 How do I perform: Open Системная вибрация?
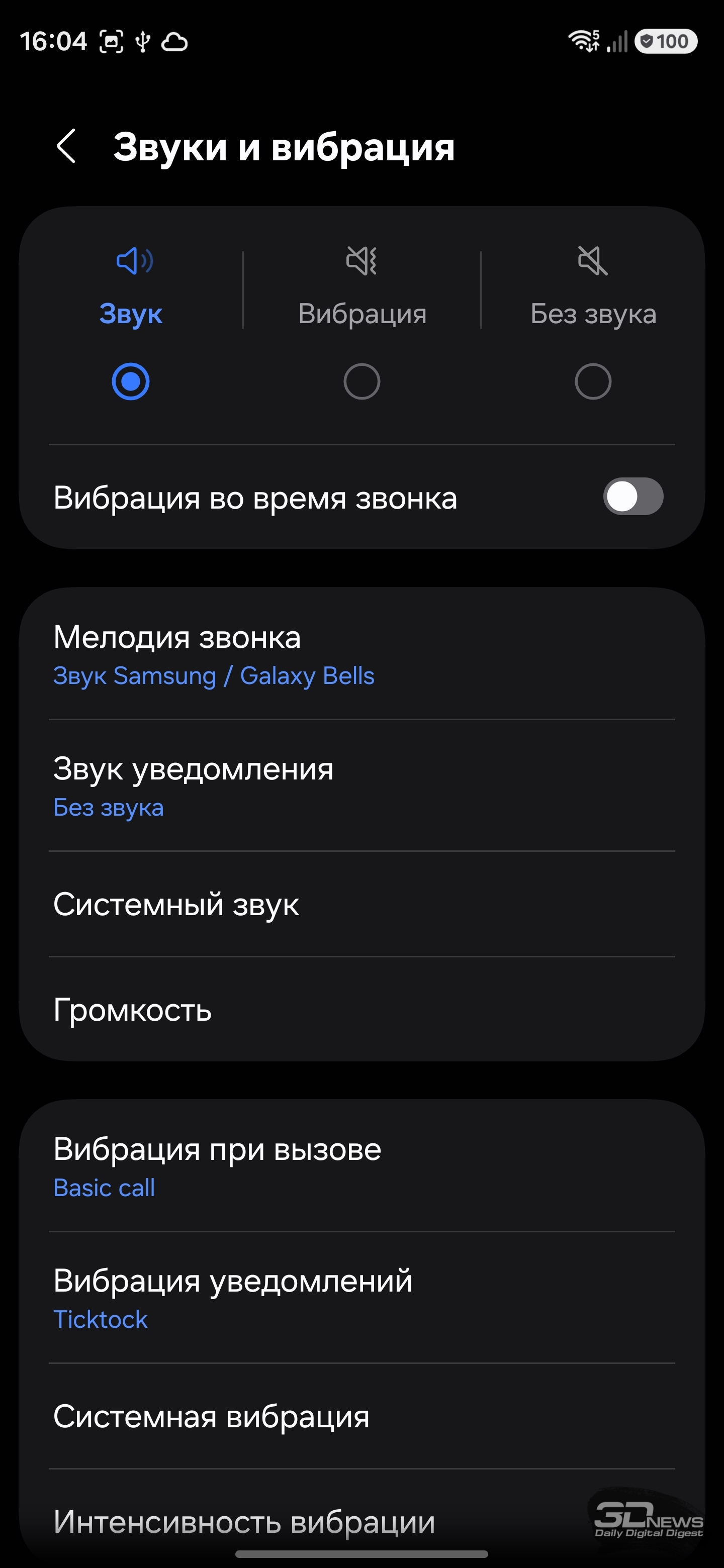361,1417
